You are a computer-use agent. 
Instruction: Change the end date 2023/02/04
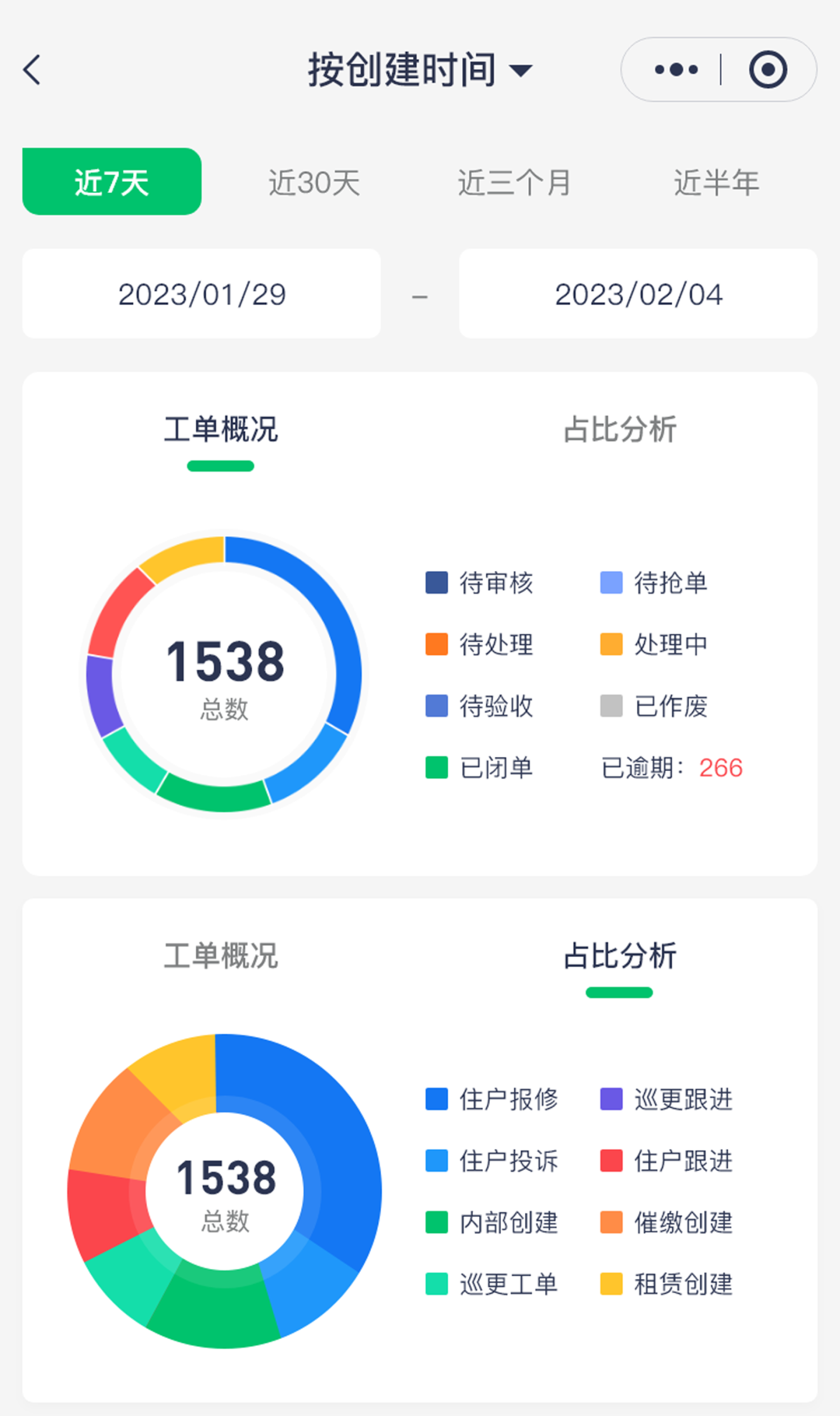(x=638, y=294)
